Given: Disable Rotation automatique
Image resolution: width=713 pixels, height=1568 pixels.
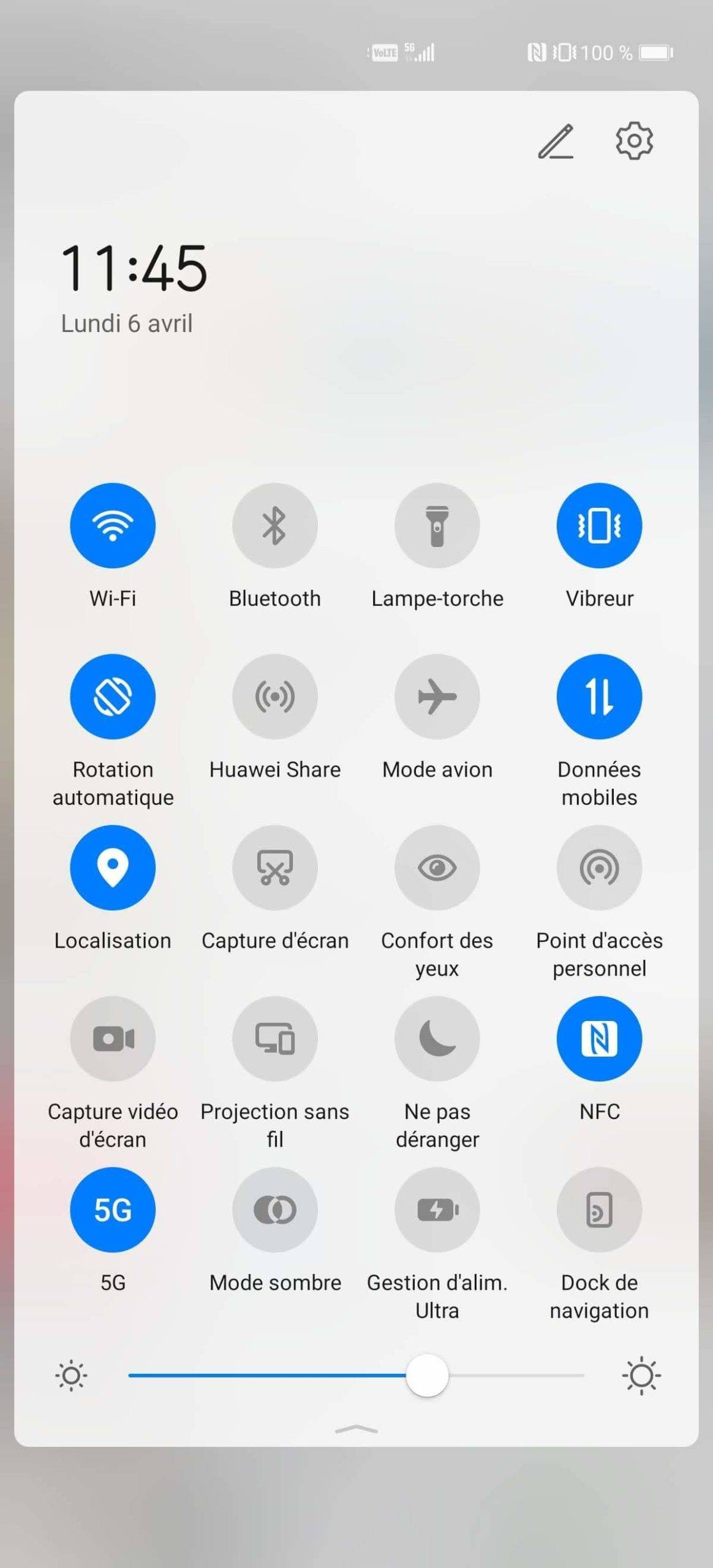Looking at the screenshot, I should pyautogui.click(x=113, y=696).
